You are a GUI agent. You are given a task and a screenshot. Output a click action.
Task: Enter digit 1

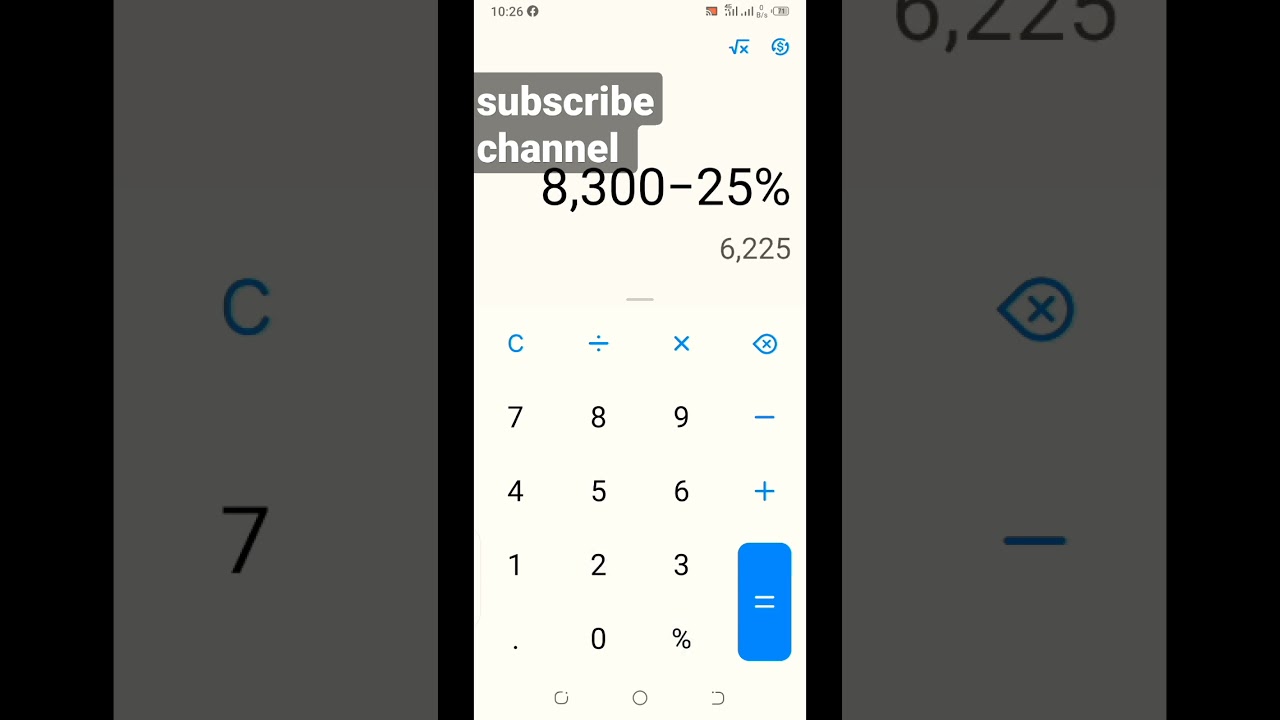point(515,565)
